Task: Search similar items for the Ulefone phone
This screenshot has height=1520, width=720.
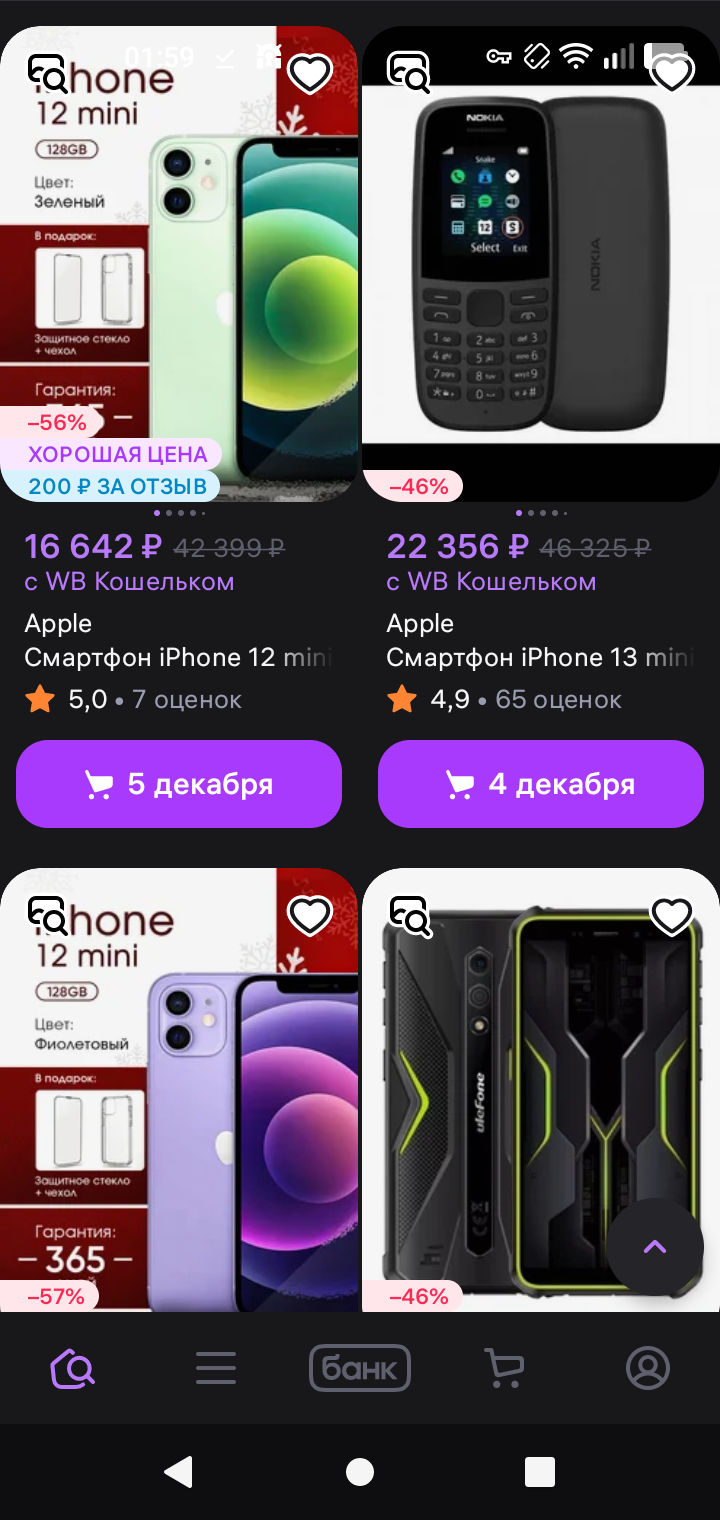Action: (409, 915)
